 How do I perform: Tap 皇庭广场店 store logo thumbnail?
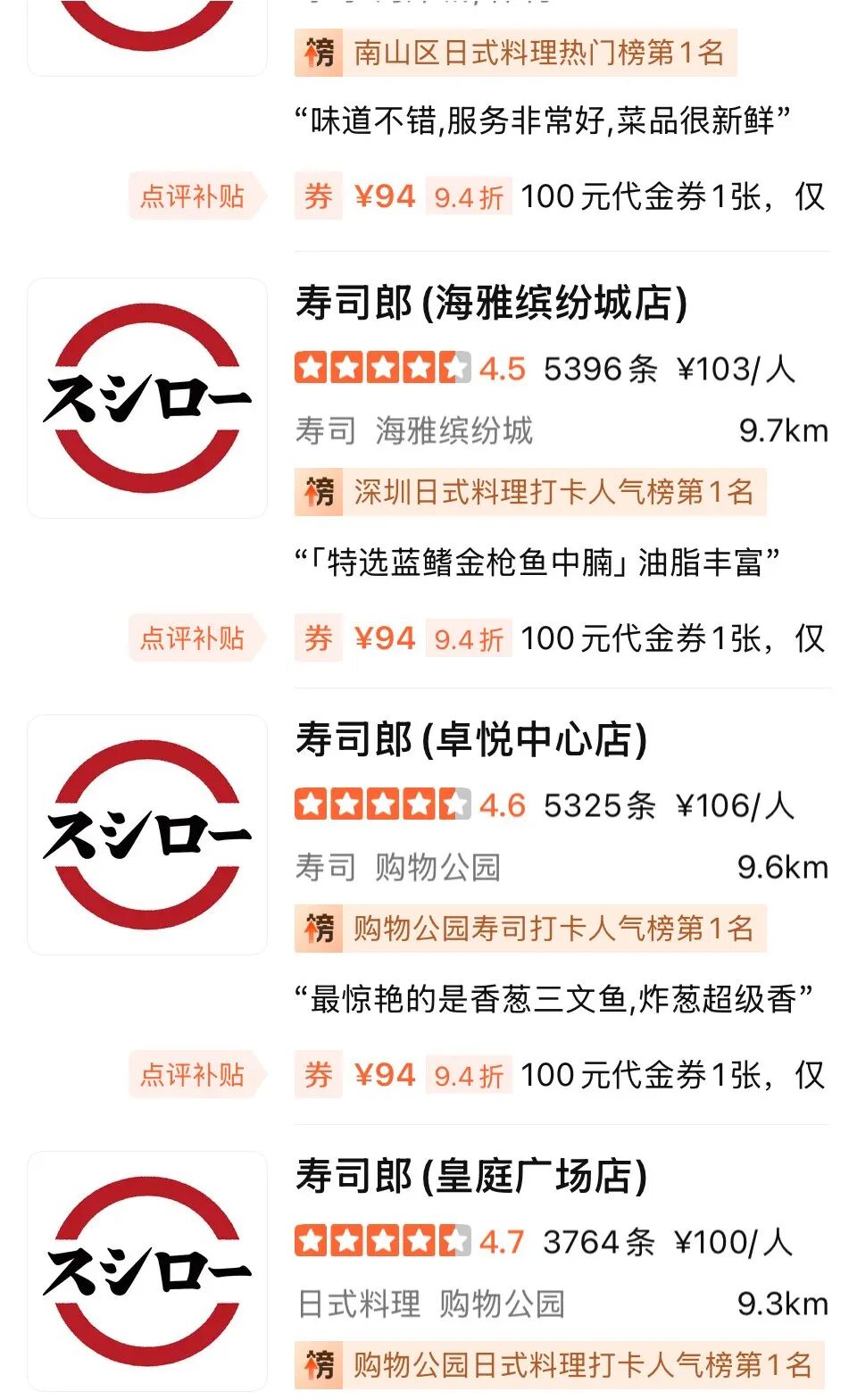pyautogui.click(x=147, y=1271)
